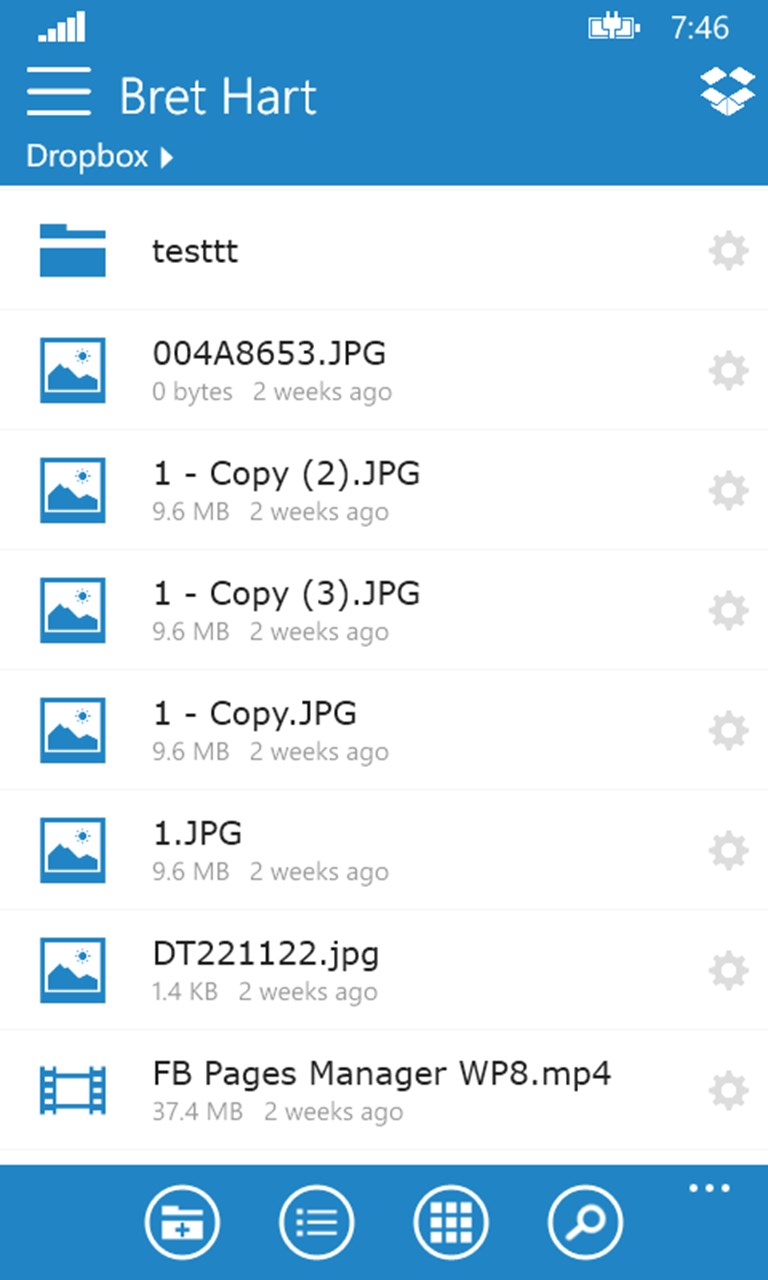Screen dimensions: 768x1280
Task: Expand the Dropbox breadcrumb chevron
Action: tap(168, 157)
